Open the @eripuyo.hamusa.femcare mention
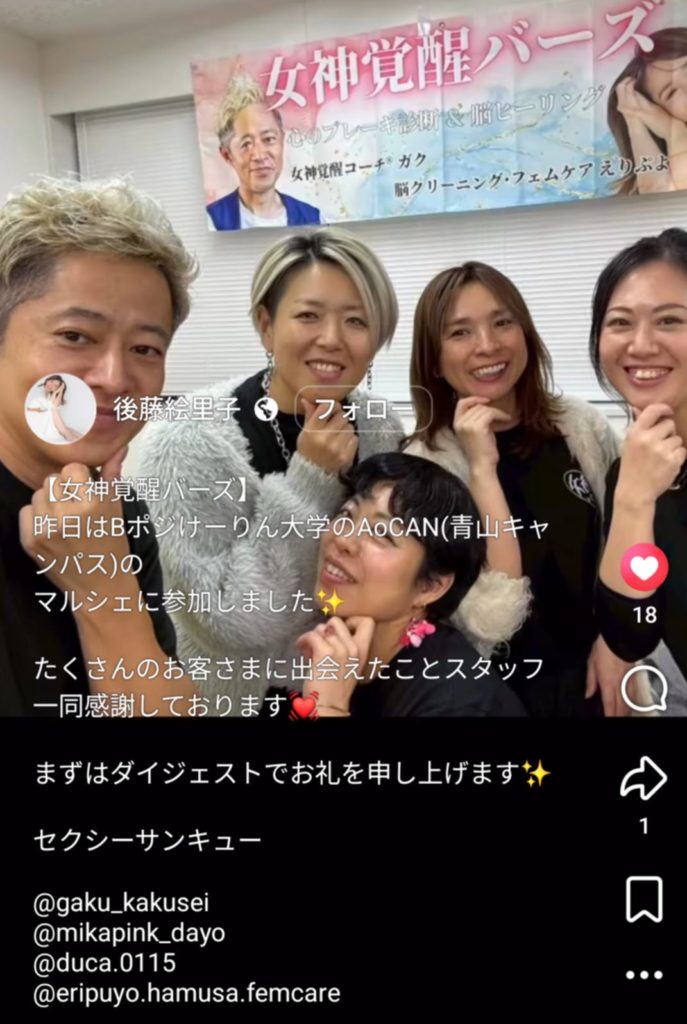 pos(186,993)
